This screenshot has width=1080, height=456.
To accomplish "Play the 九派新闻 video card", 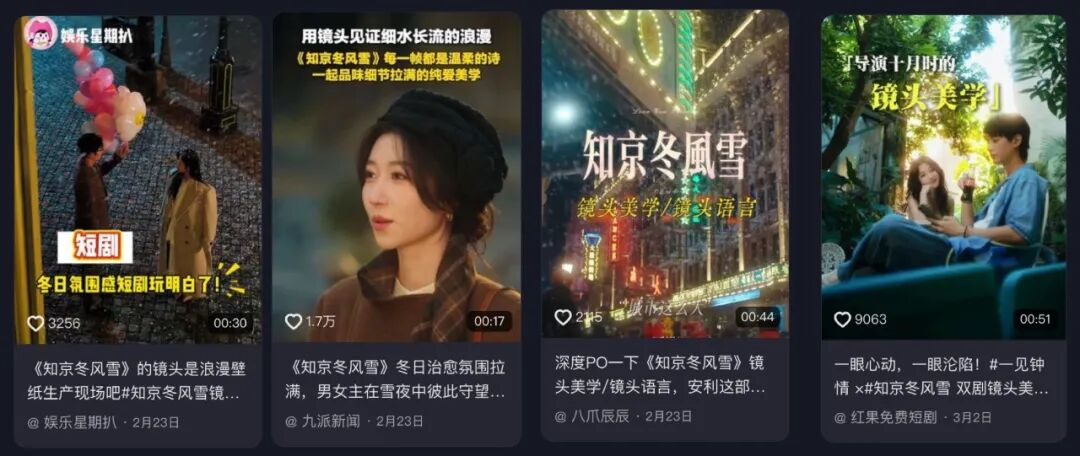I will (x=396, y=180).
